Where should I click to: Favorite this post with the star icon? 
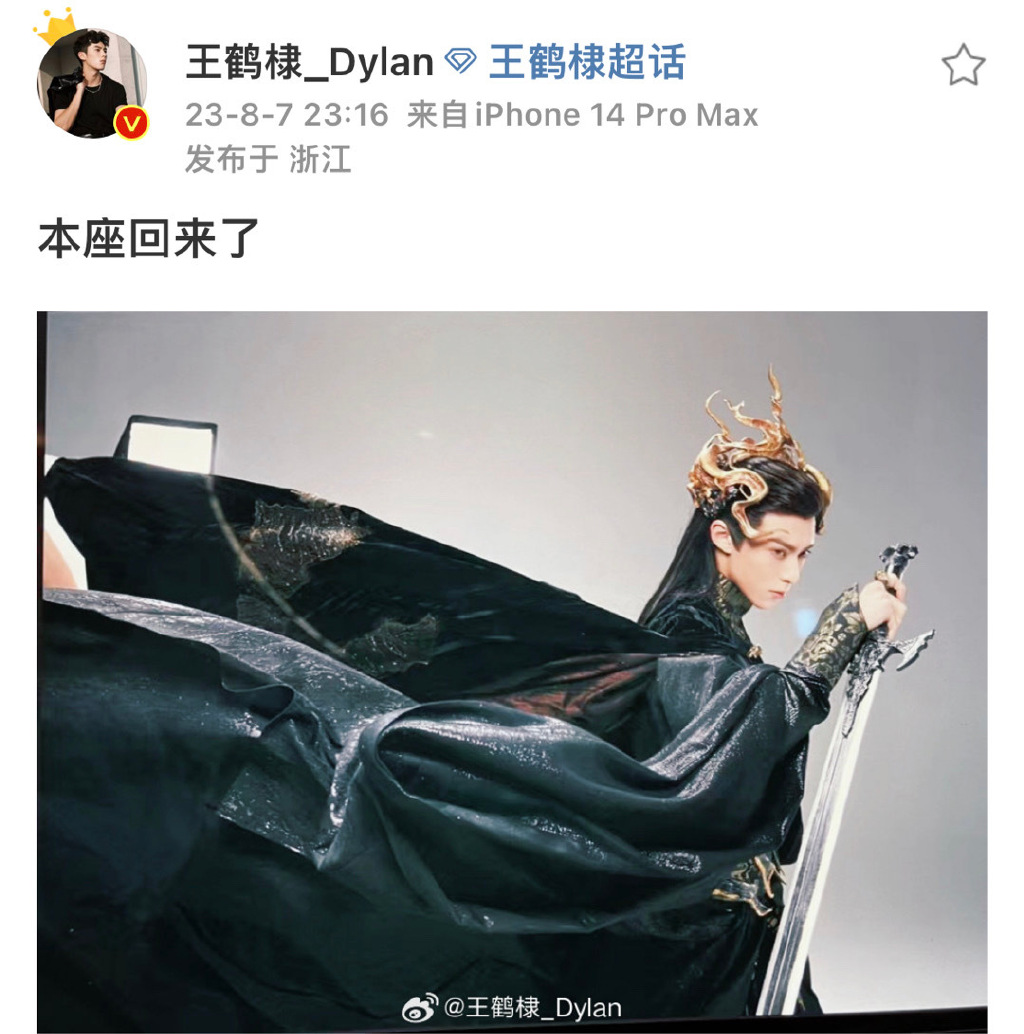(963, 65)
